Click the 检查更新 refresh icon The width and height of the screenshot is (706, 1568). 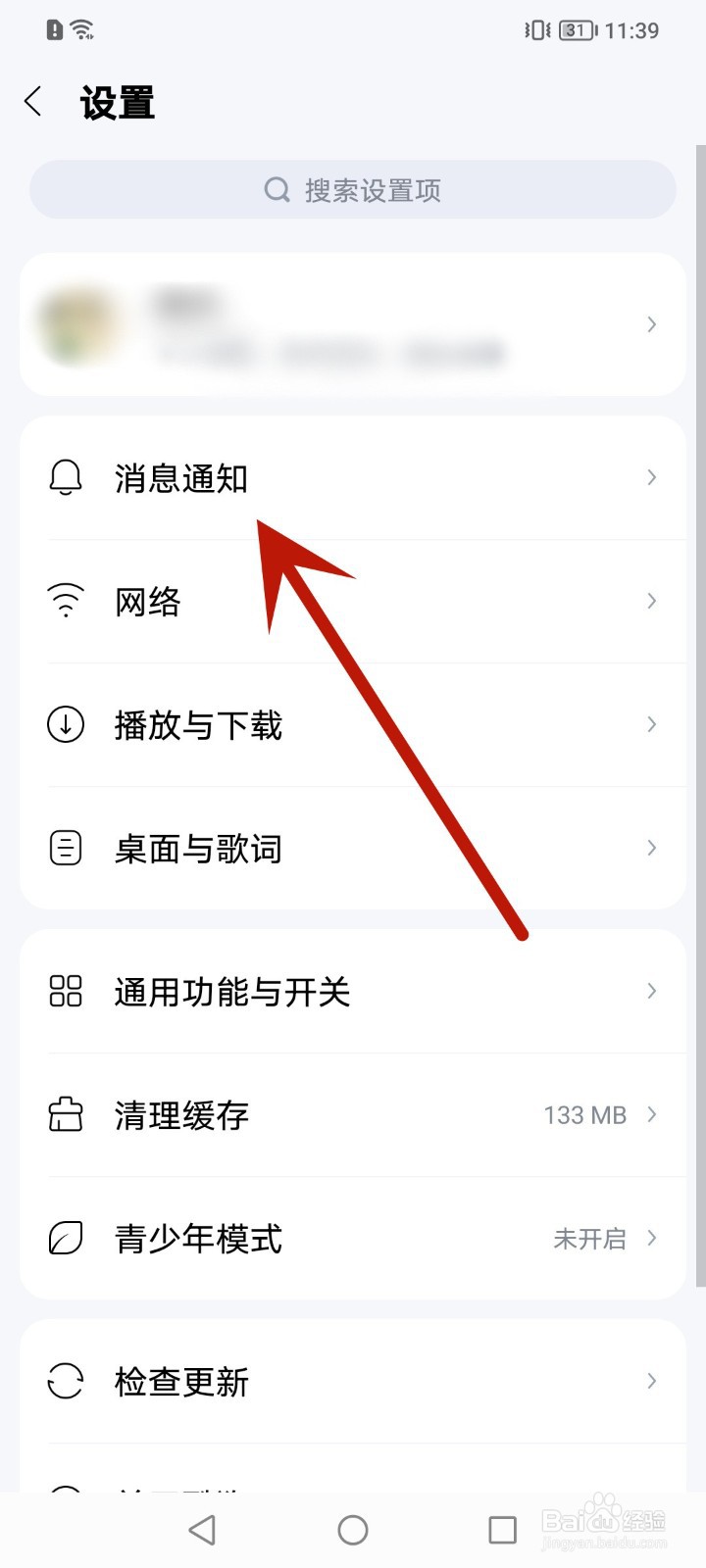pos(65,1382)
